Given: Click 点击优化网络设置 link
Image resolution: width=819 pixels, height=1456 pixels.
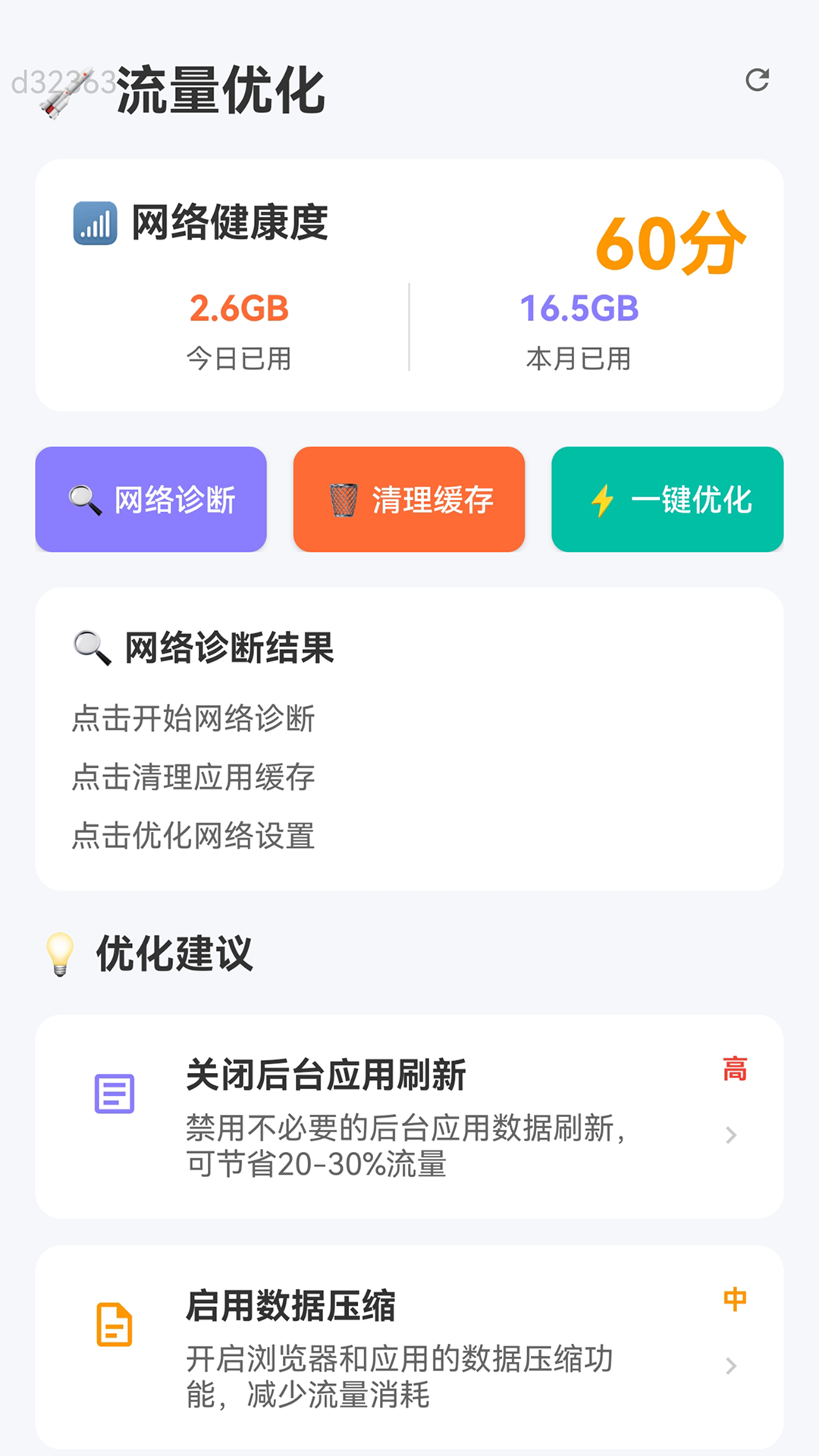Looking at the screenshot, I should (x=193, y=836).
